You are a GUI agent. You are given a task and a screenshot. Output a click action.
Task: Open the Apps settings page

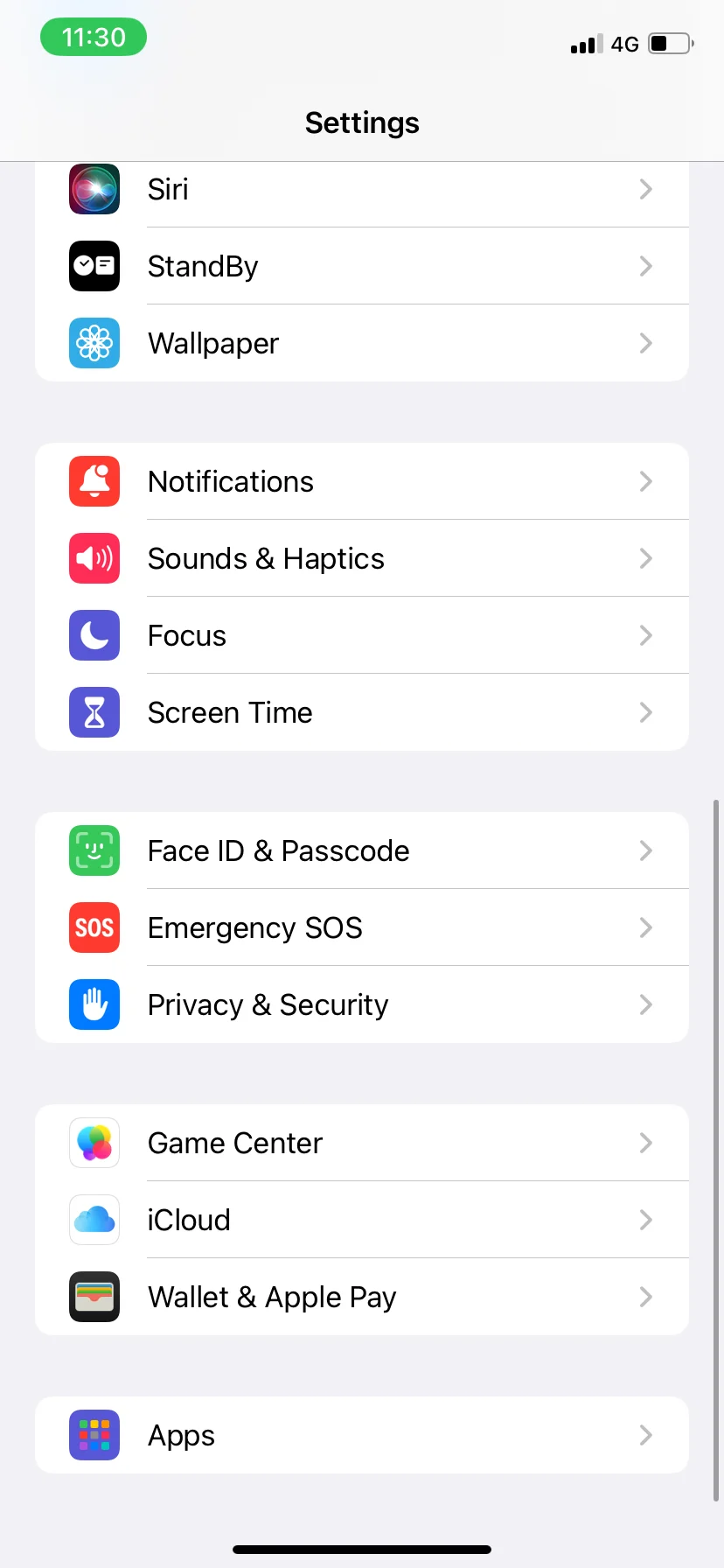pos(362,1435)
